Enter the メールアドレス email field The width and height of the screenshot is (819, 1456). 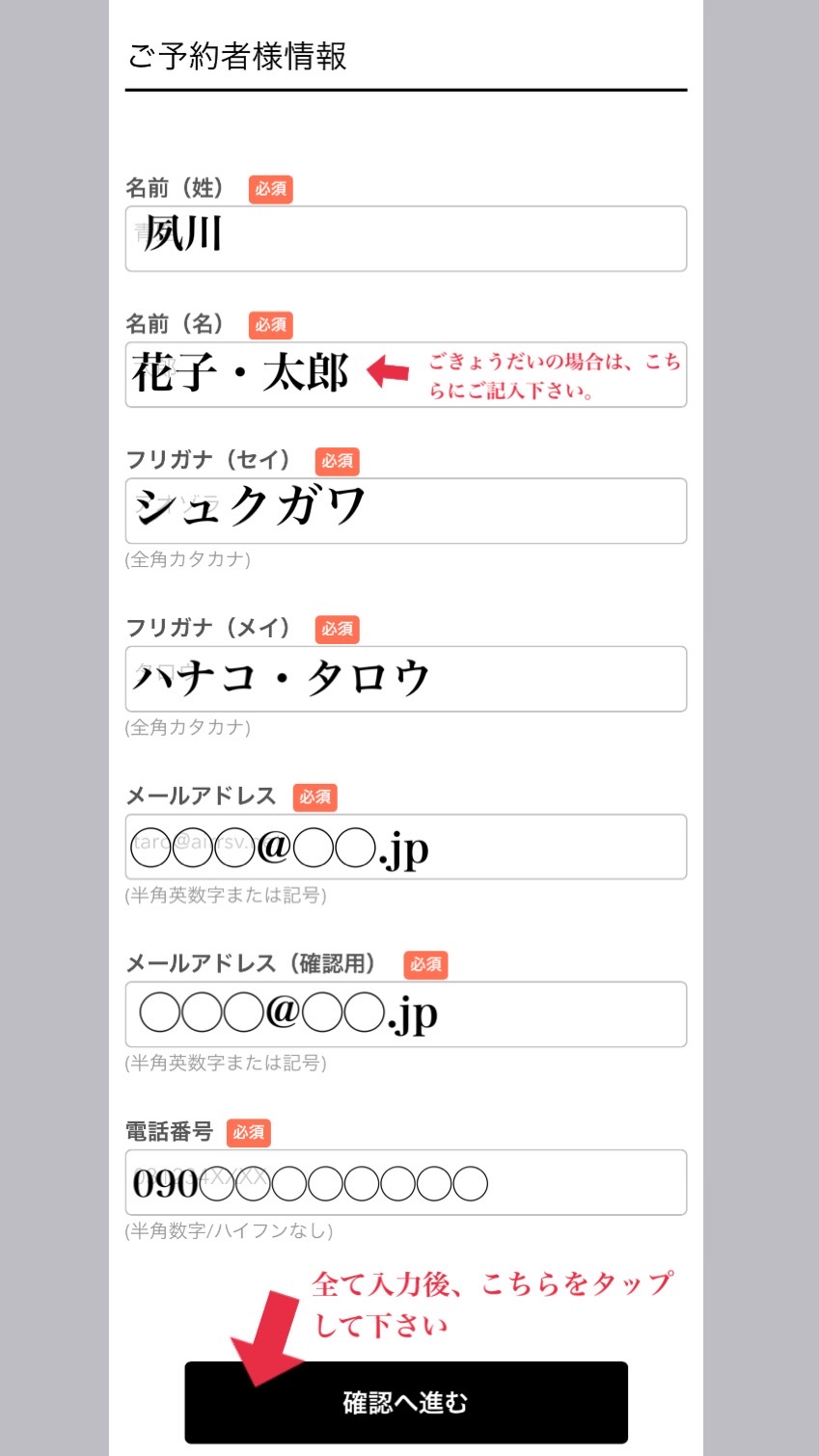pos(406,847)
